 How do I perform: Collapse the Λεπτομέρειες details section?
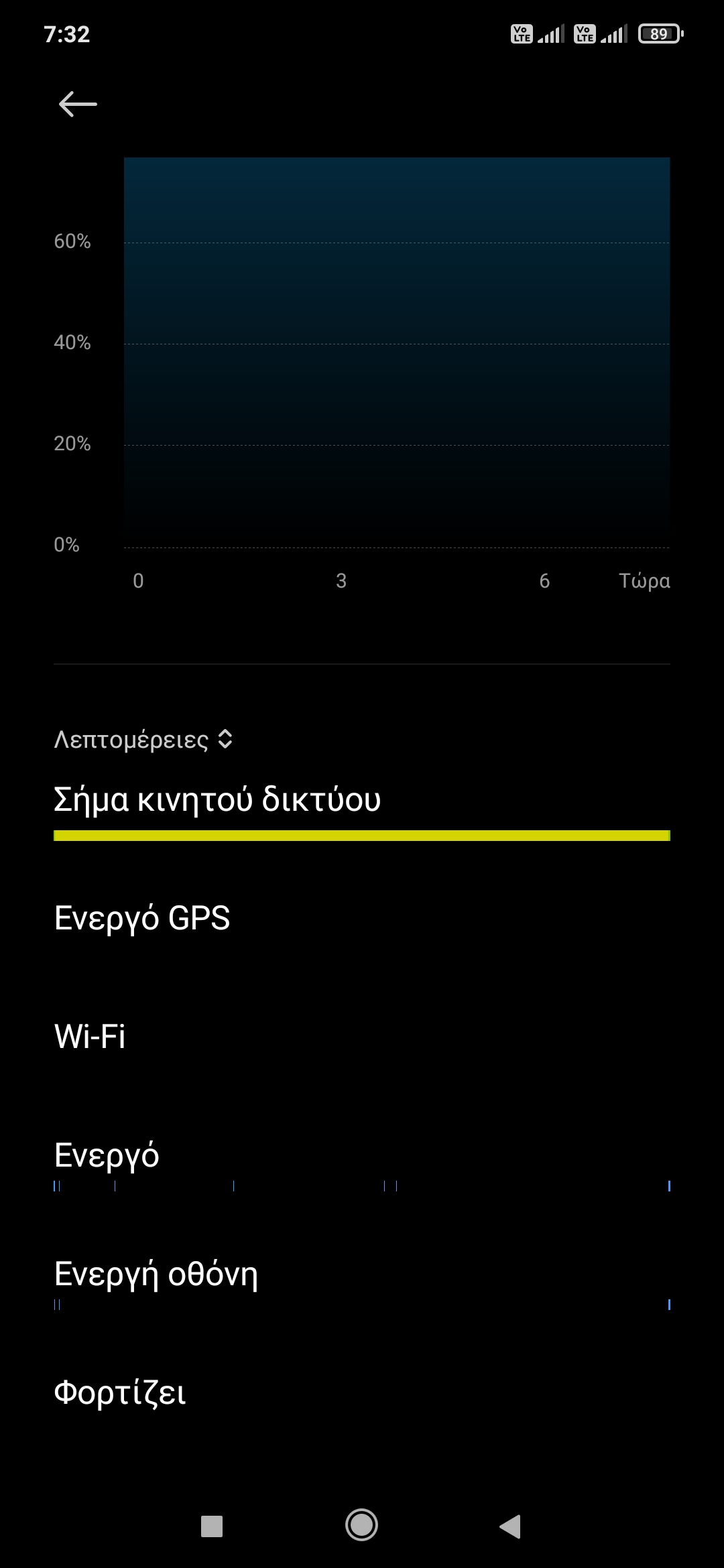(x=143, y=740)
